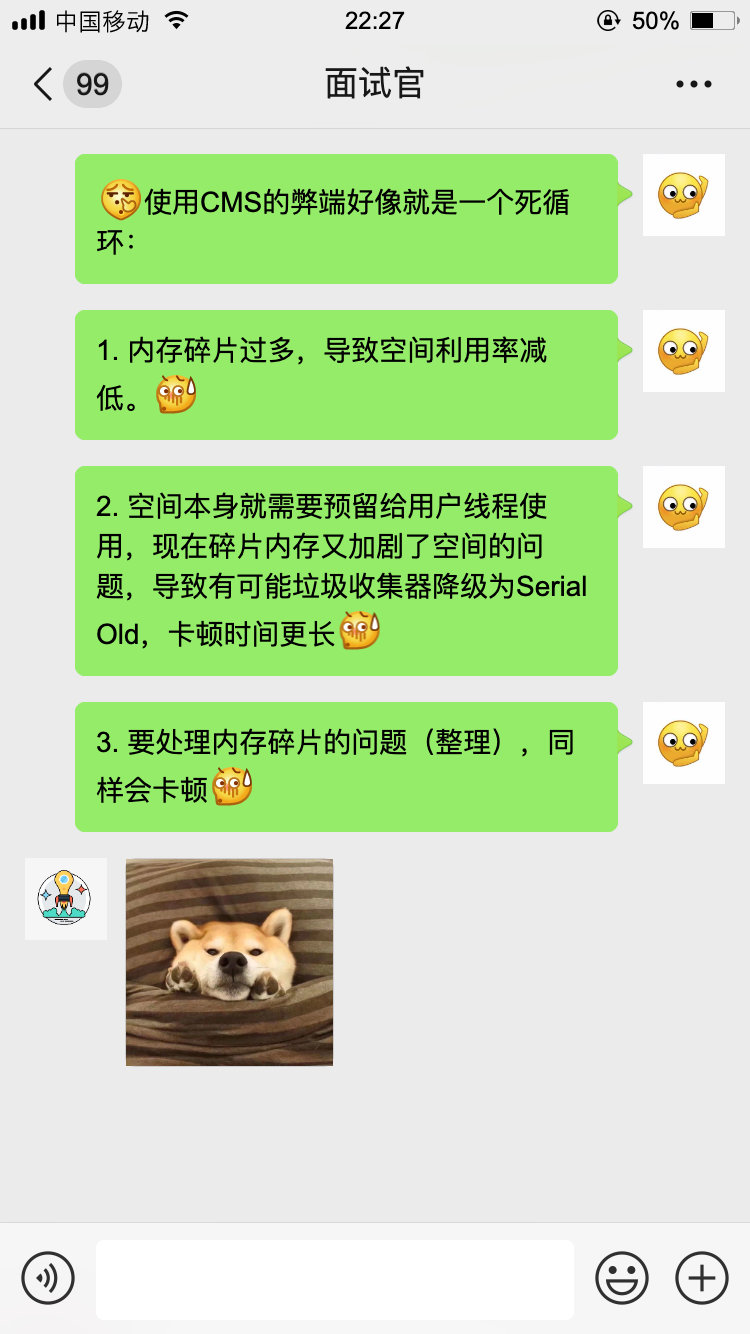750x1334 pixels.
Task: Open the emoji sticker panel
Action: 621,1278
